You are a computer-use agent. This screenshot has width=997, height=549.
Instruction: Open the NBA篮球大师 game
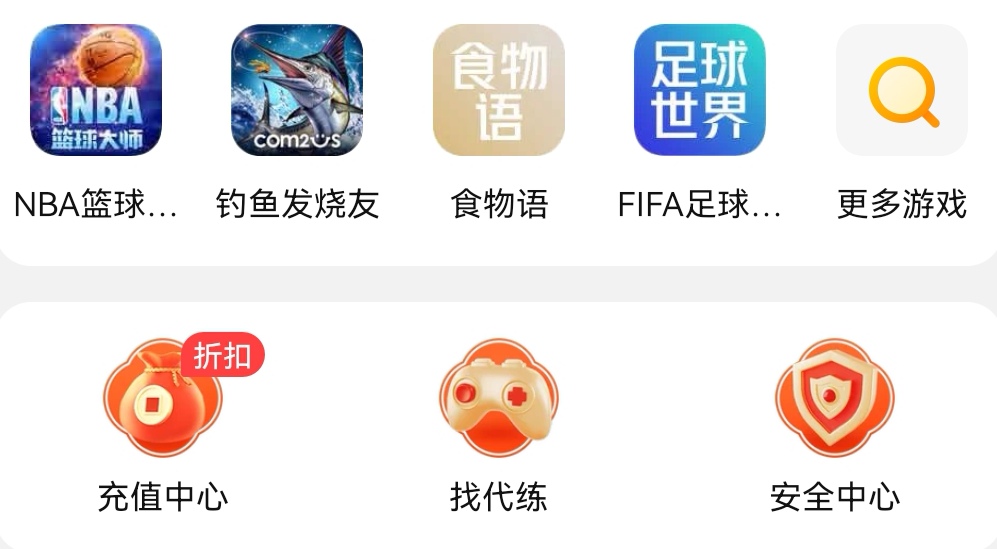pyautogui.click(x=96, y=91)
